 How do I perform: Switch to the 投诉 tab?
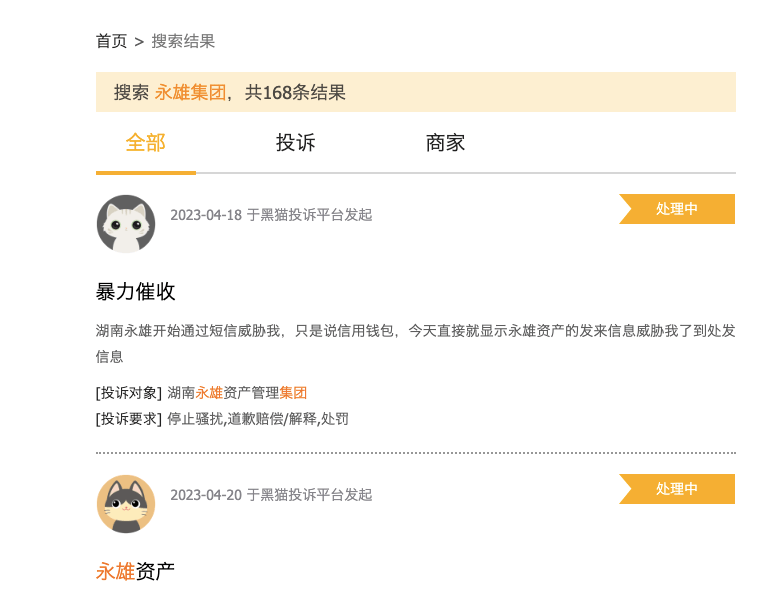click(295, 143)
